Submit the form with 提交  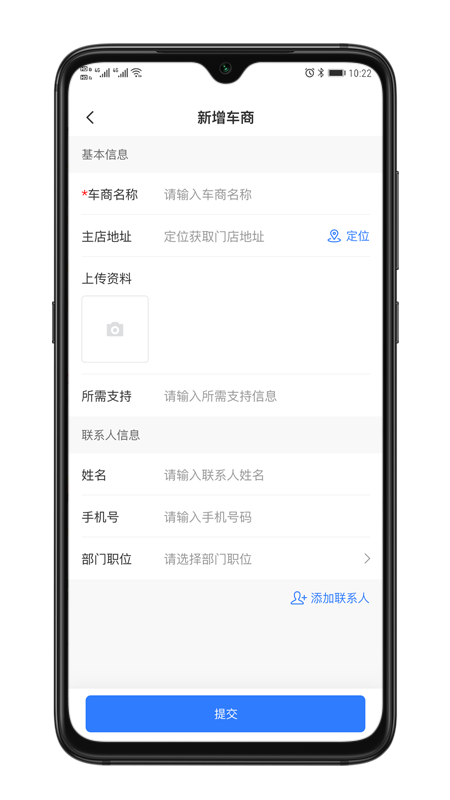pos(226,714)
